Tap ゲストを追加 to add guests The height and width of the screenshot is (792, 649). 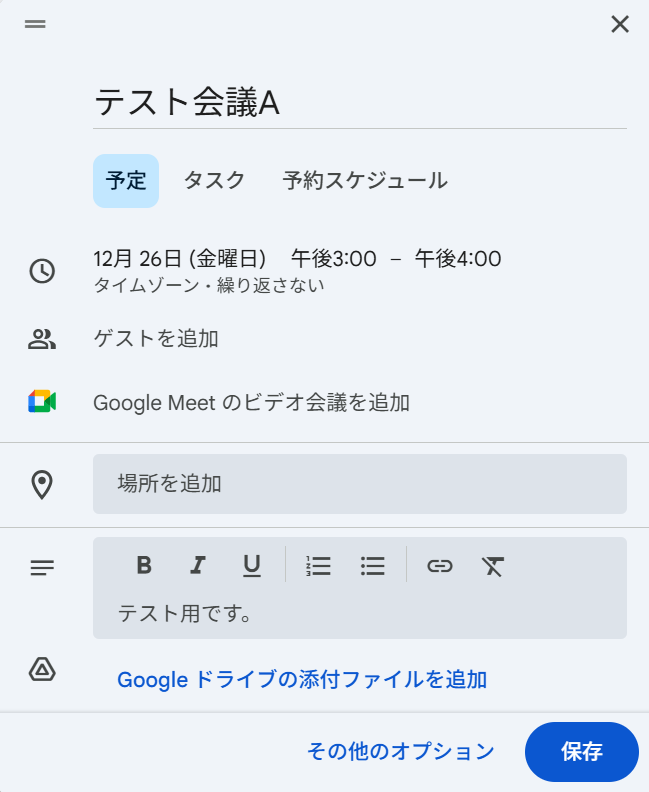(156, 339)
